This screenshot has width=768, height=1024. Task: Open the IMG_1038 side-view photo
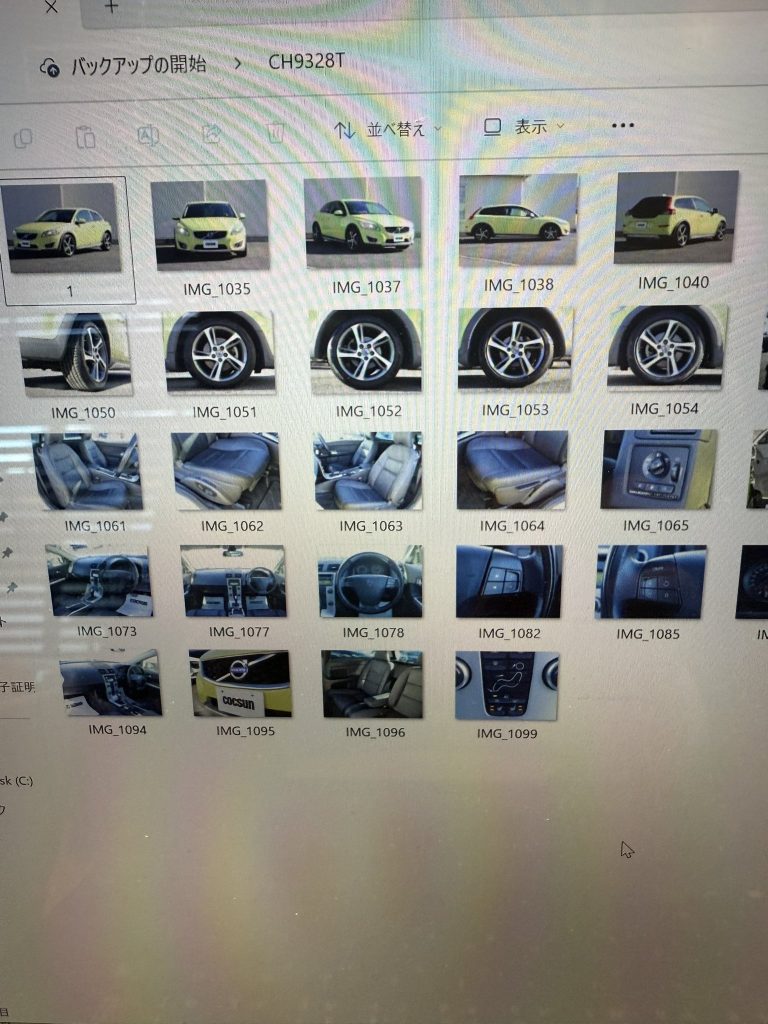click(517, 221)
